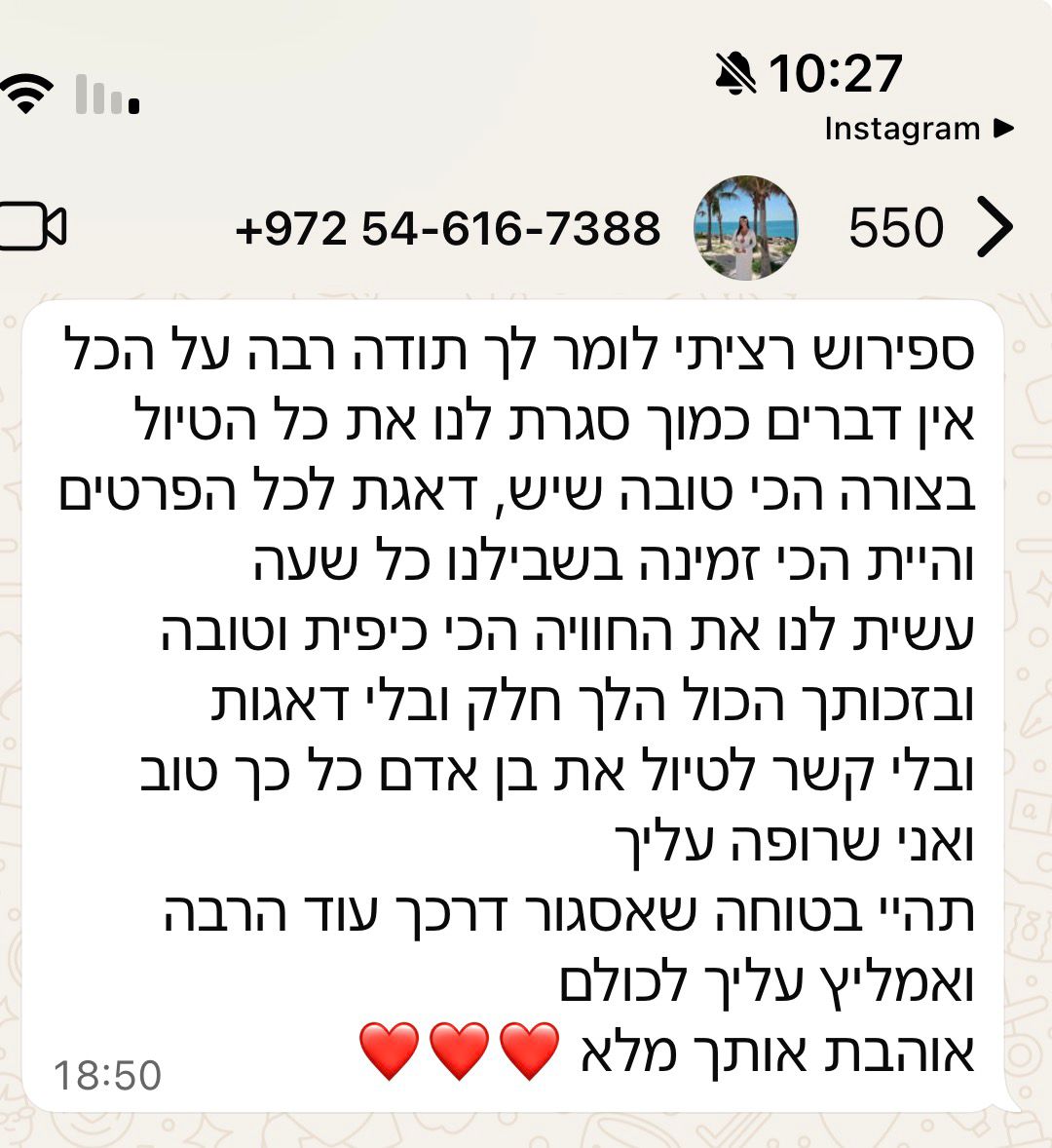Return to the Instagram app
The height and width of the screenshot is (1148, 1052).
tap(918, 129)
